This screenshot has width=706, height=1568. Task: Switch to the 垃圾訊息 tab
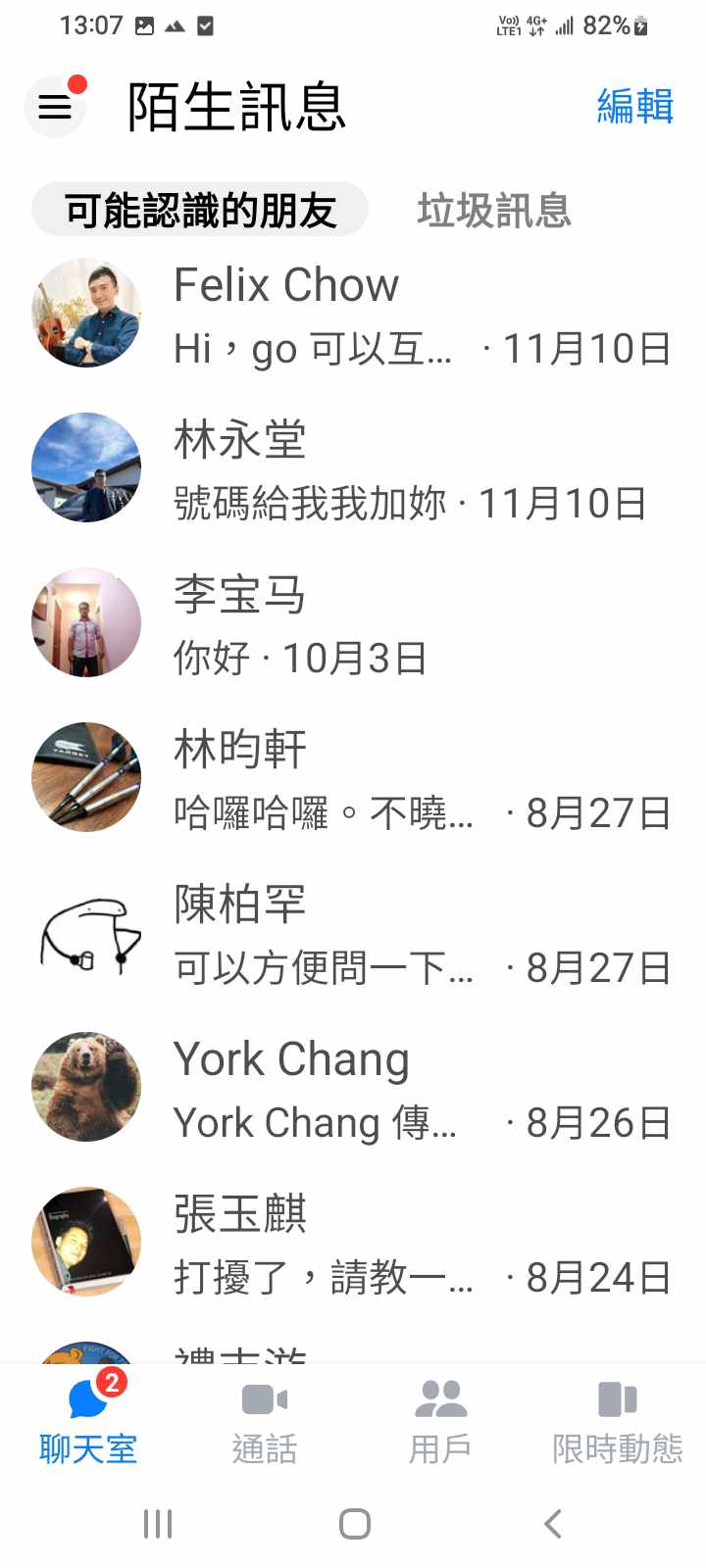[493, 210]
